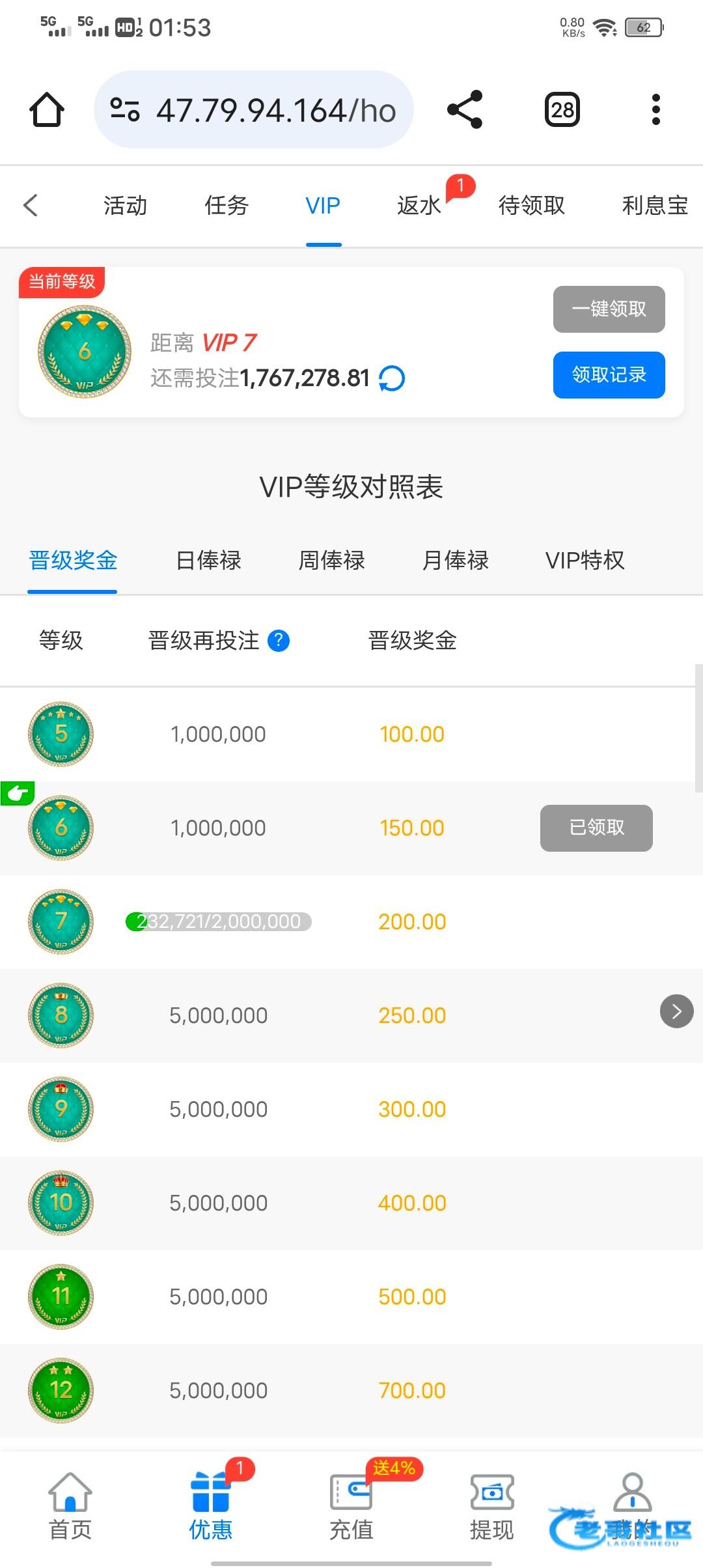Open the browser overflow menu
This screenshot has height=1568, width=703.
point(655,109)
